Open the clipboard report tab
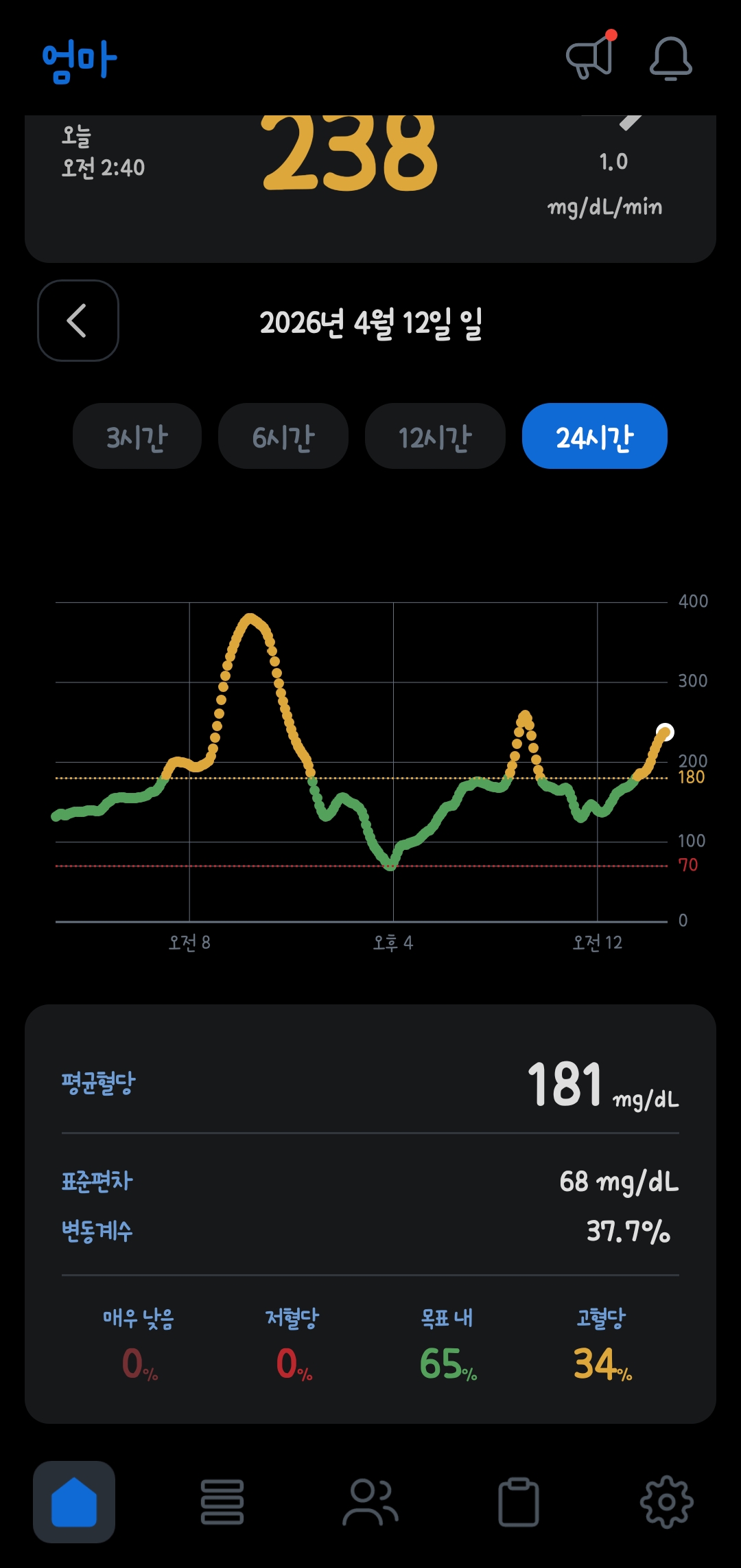741x1568 pixels. (519, 1502)
